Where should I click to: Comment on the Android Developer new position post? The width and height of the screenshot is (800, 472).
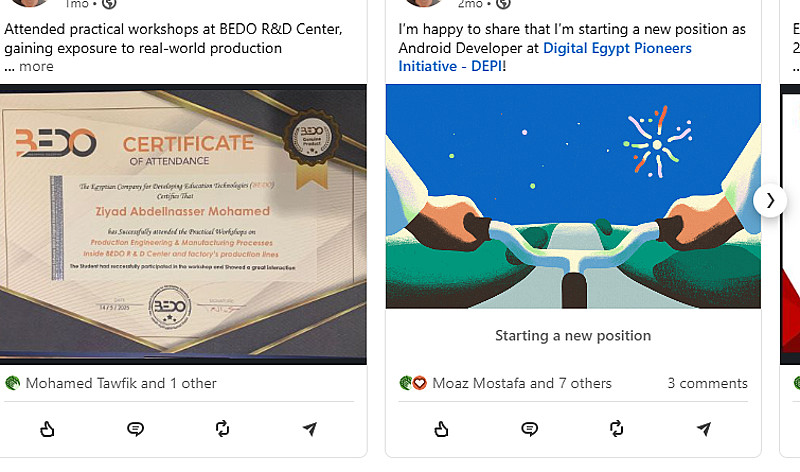(529, 429)
